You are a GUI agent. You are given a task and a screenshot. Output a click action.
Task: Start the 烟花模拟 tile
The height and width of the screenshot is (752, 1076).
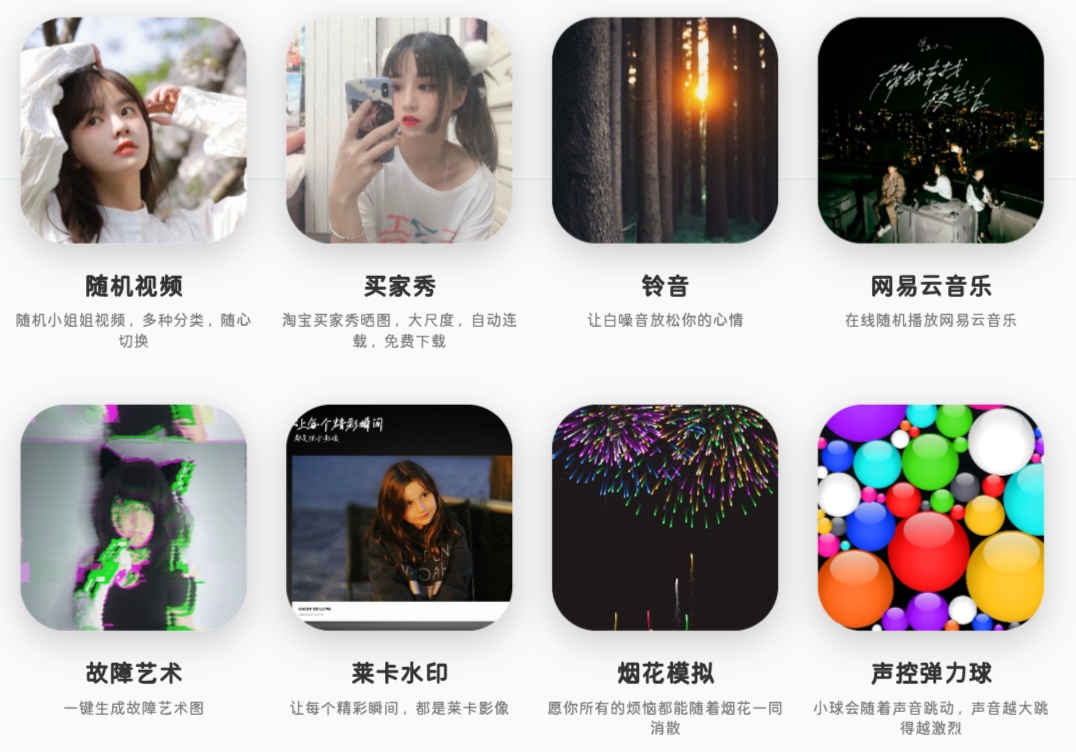(665, 517)
